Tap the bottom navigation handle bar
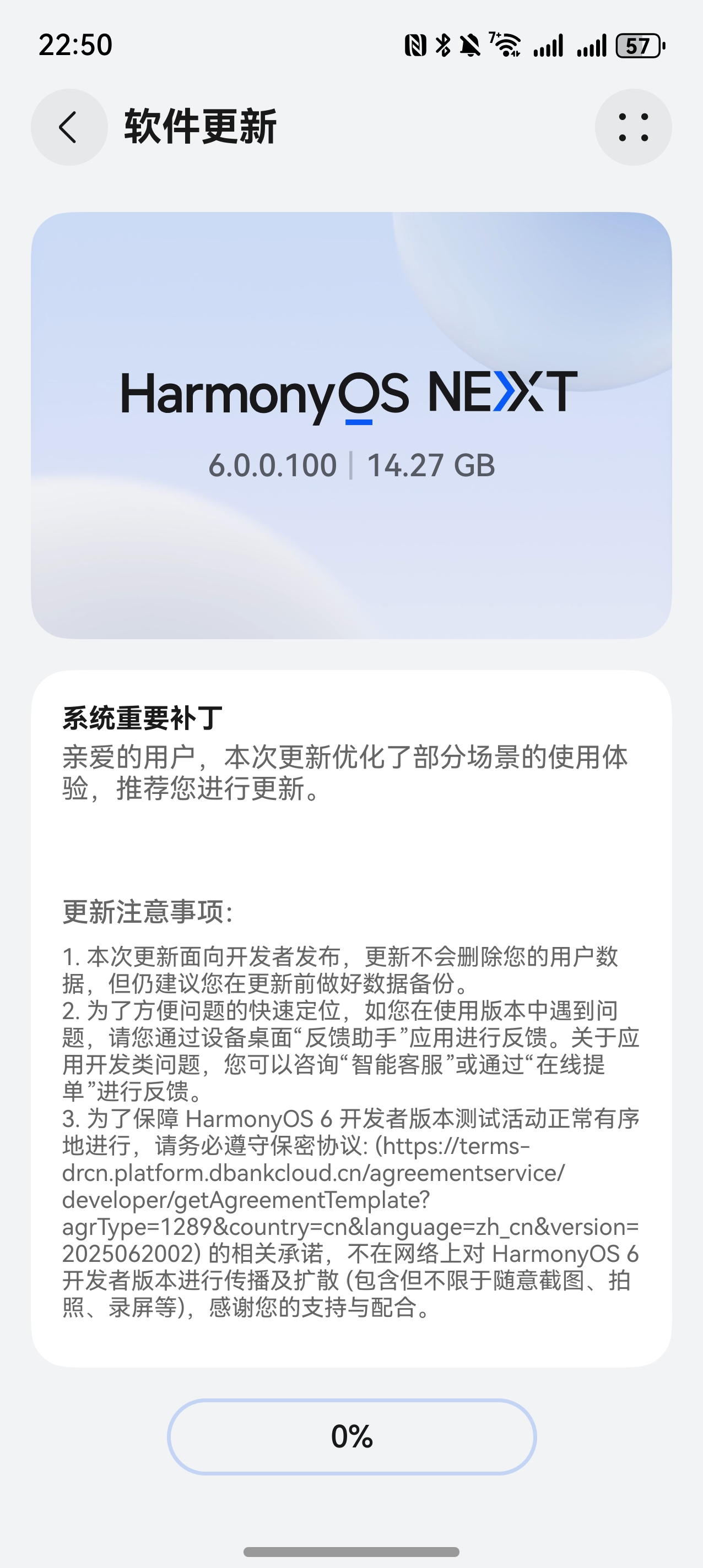Screen dimensions: 703x1568 (351, 1552)
